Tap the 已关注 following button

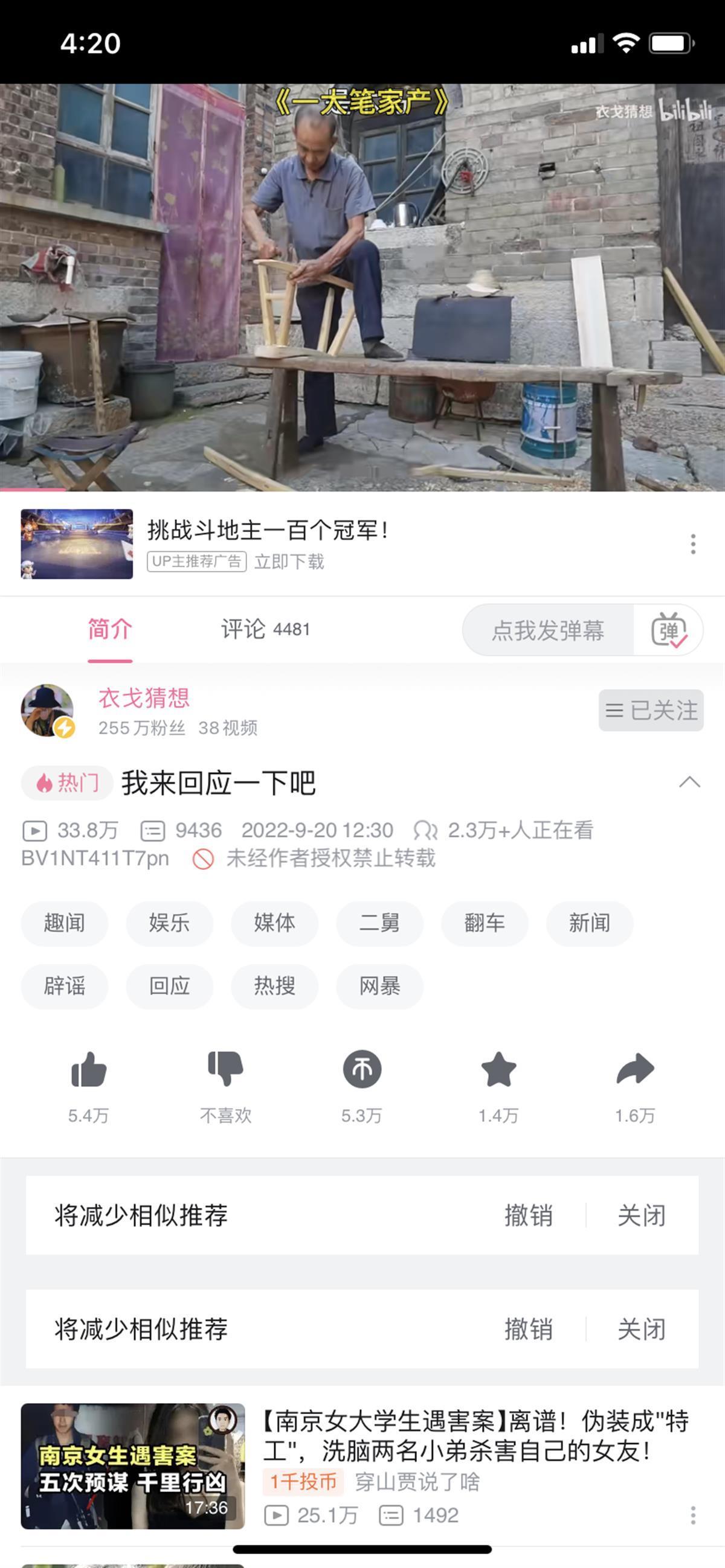click(651, 711)
